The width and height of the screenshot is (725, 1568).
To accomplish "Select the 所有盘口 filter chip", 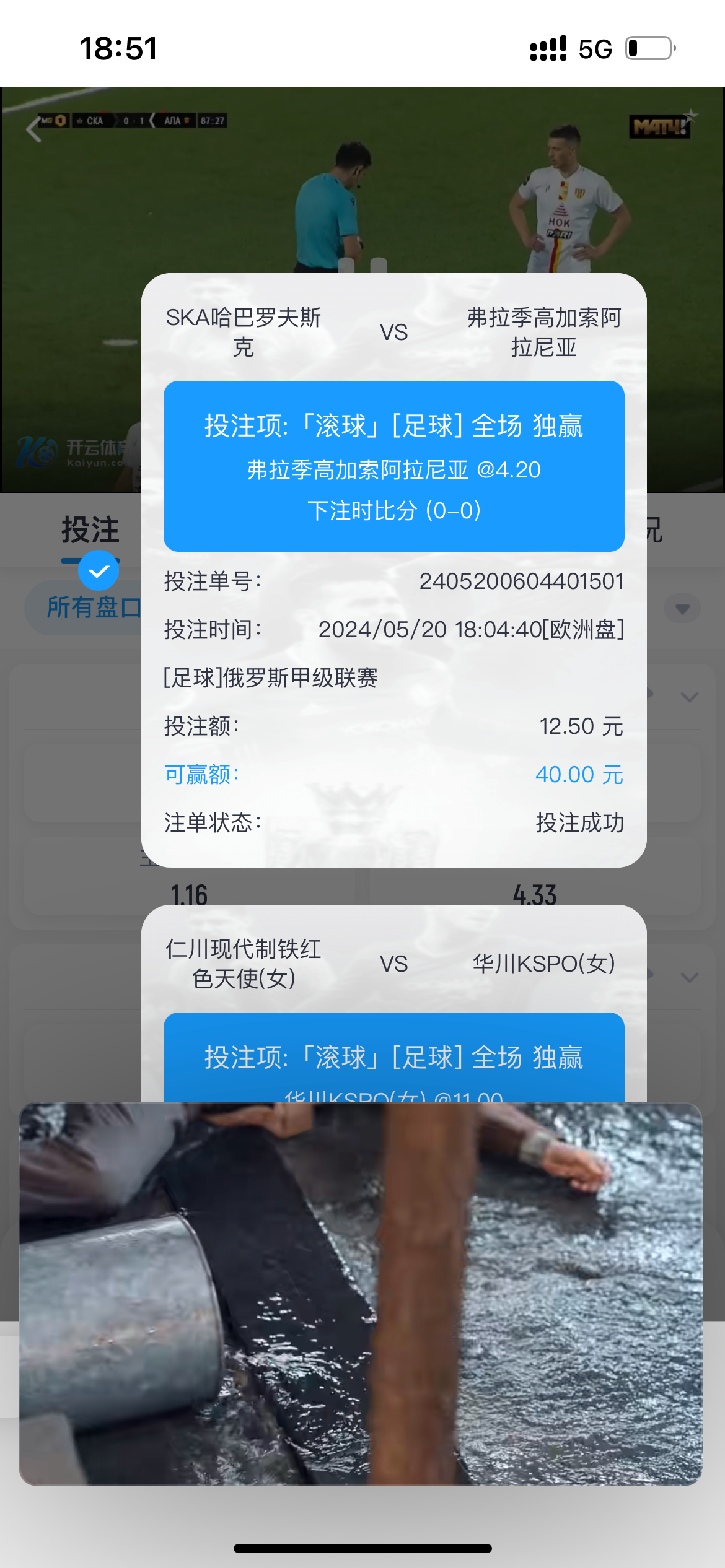I will point(87,608).
